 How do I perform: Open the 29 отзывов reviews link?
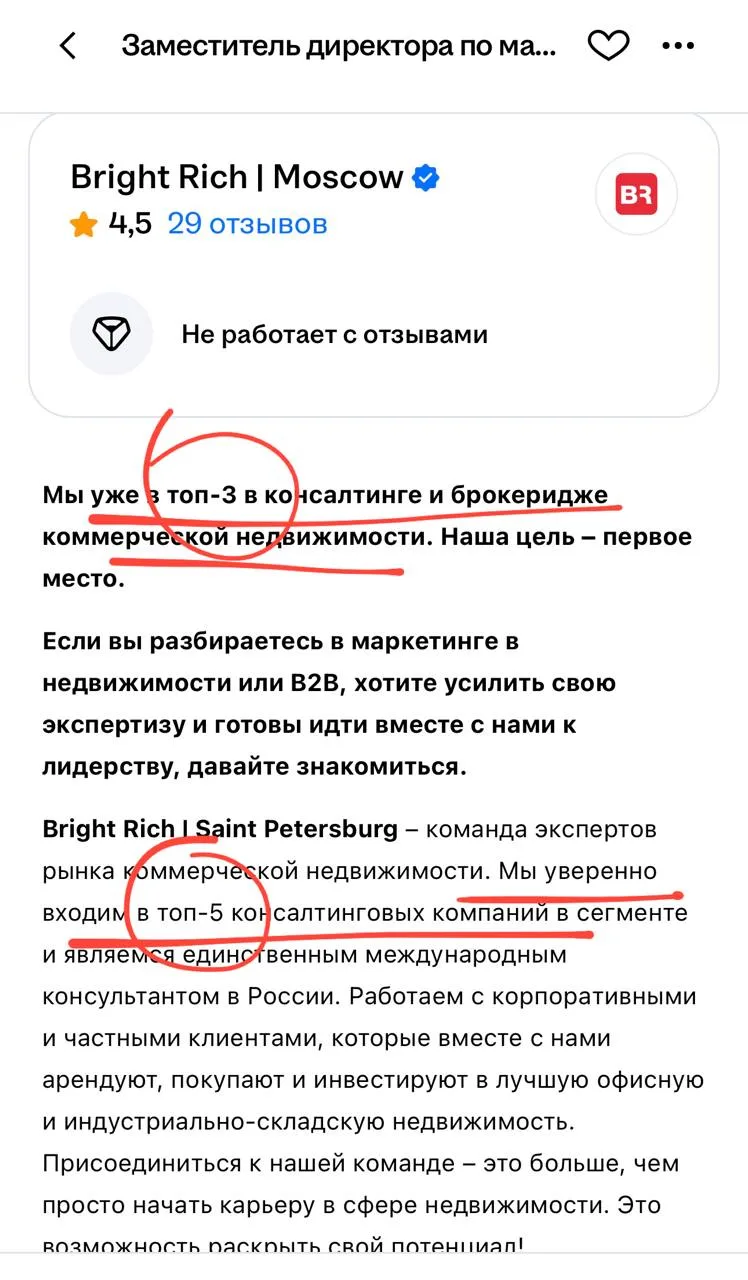tap(247, 223)
